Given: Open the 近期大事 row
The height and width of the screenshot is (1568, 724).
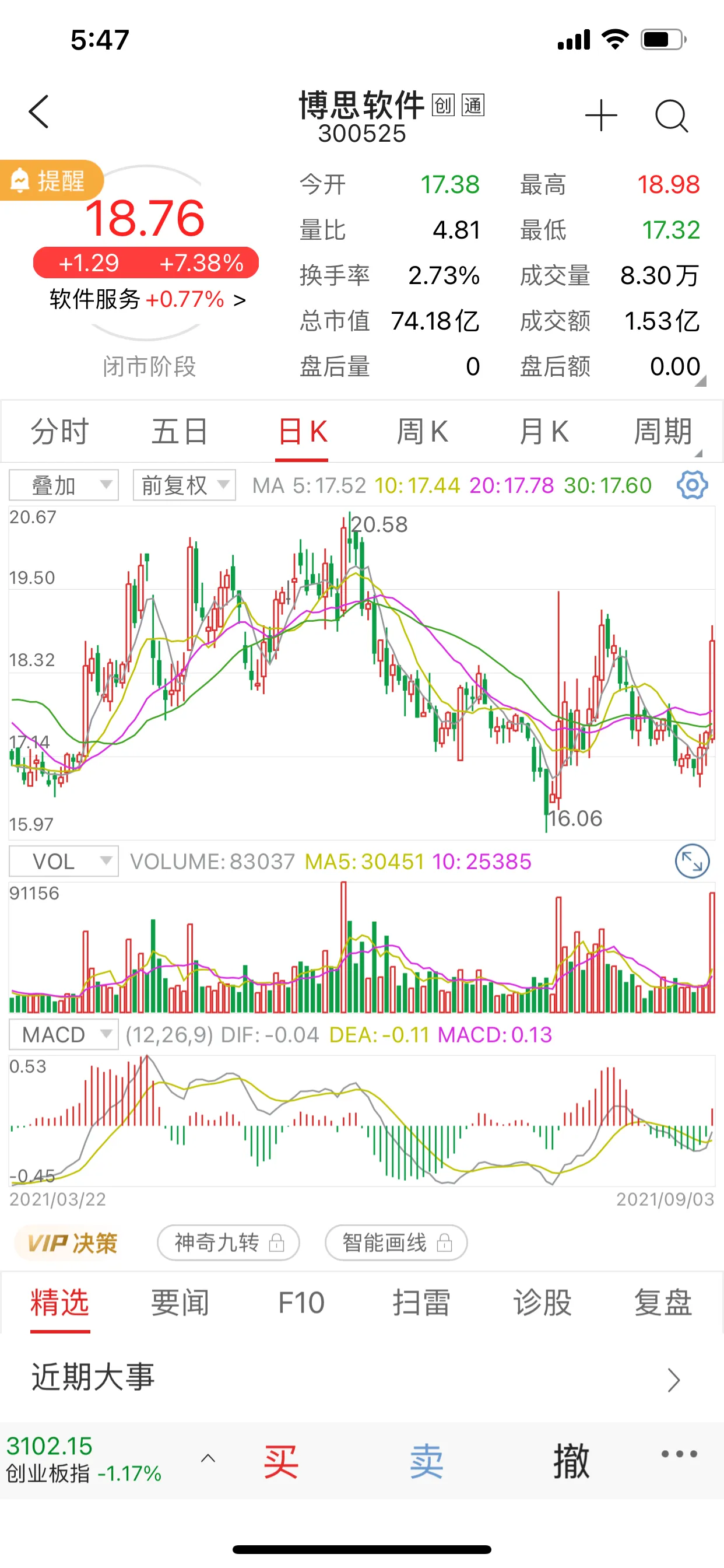Looking at the screenshot, I should click(x=362, y=1377).
